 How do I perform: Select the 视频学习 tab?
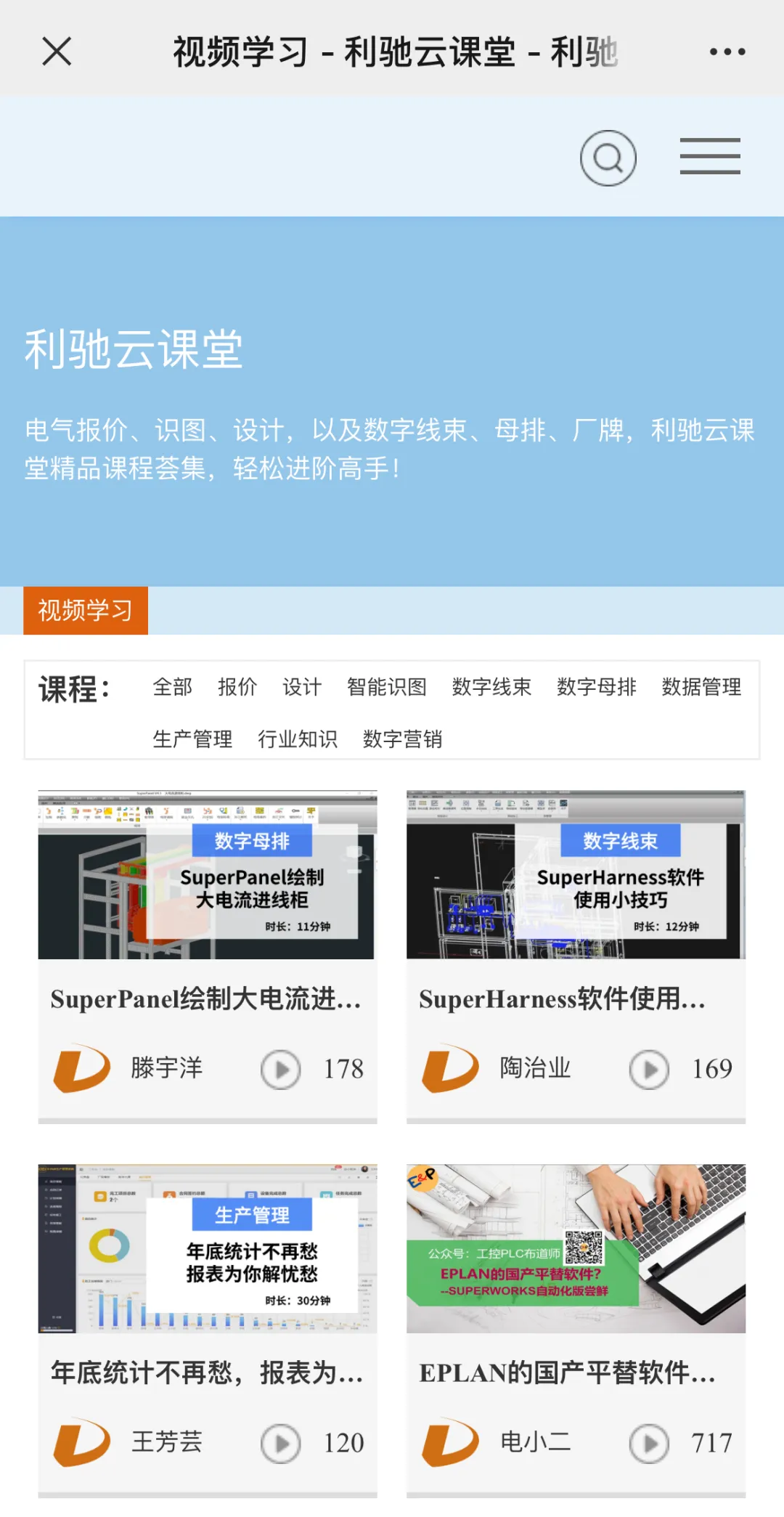pyautogui.click(x=86, y=610)
